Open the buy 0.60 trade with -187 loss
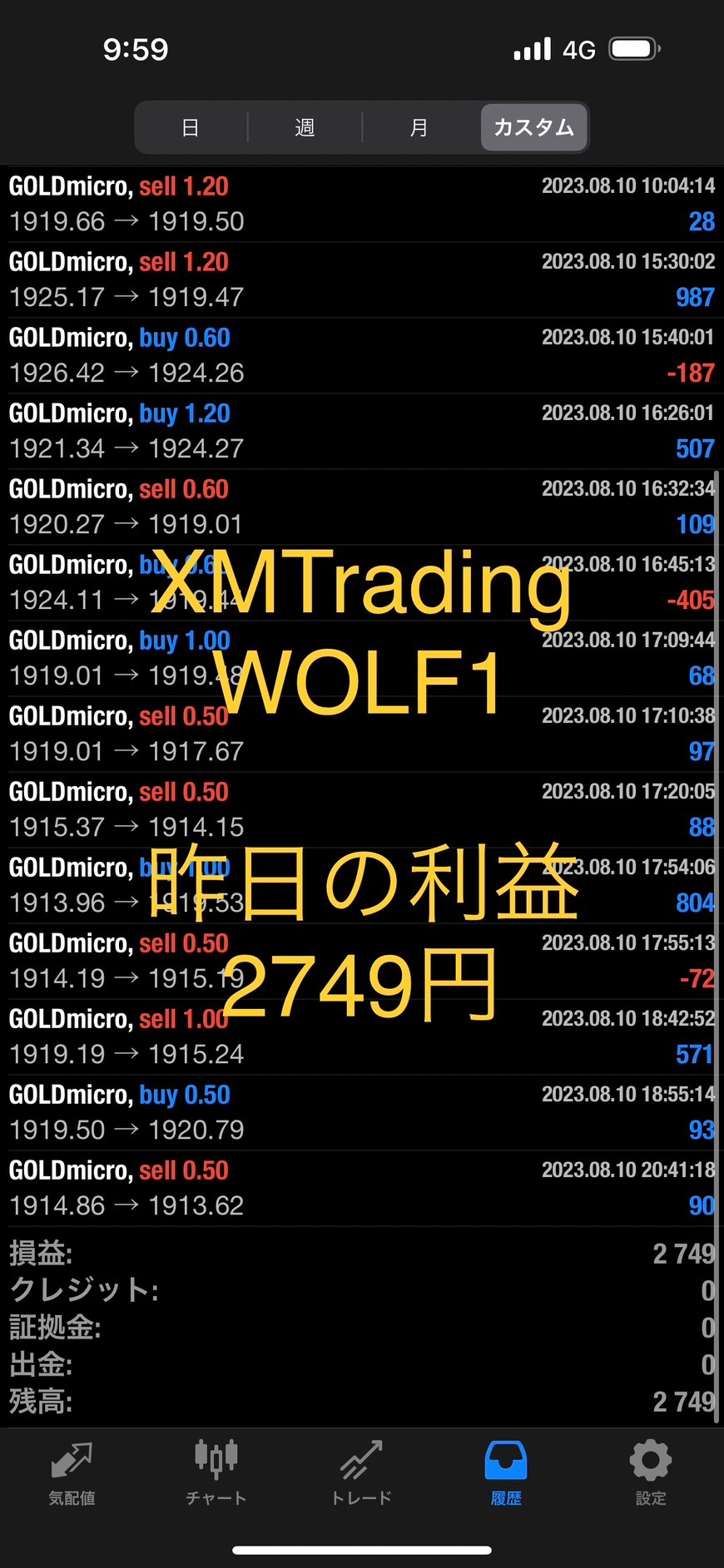 362,355
